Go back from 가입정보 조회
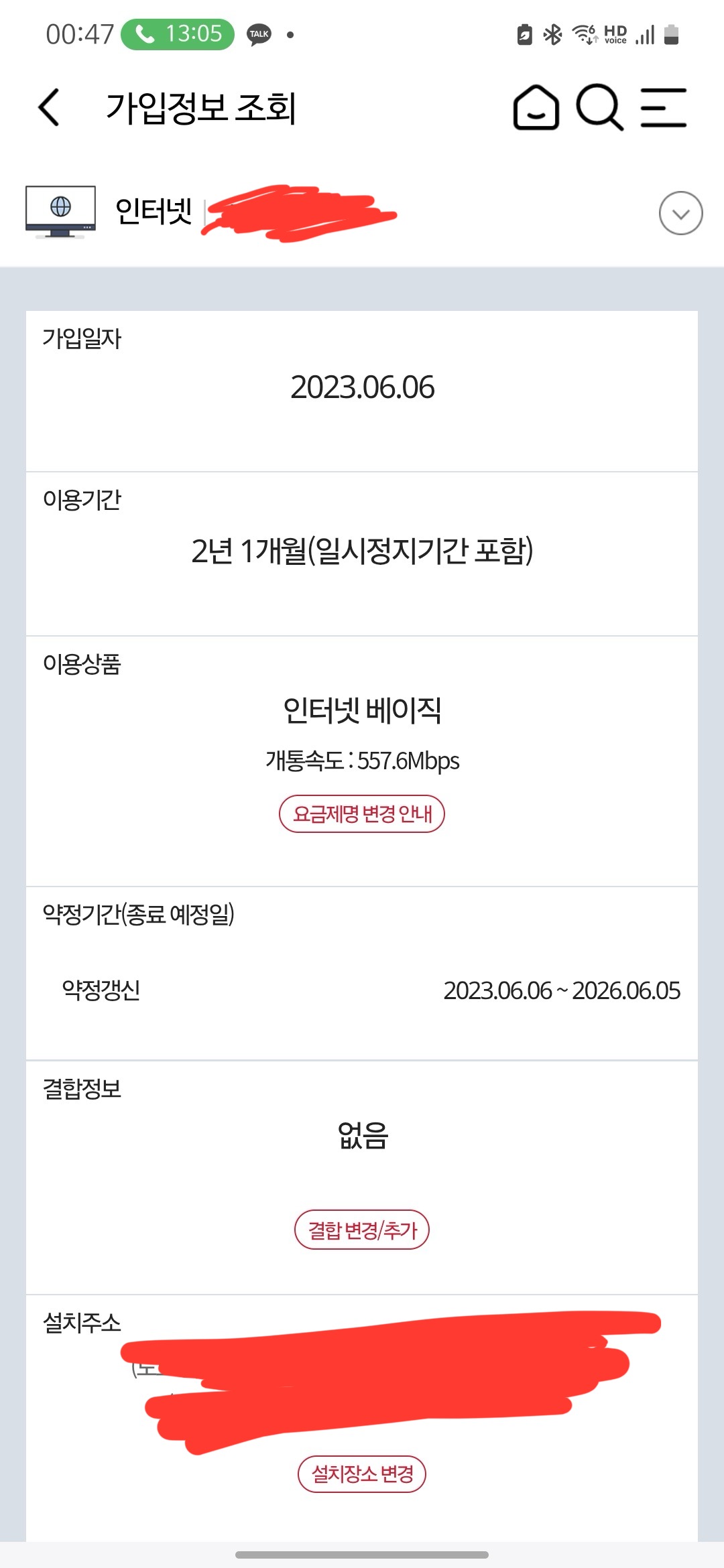The image size is (724, 1568). tap(49, 107)
